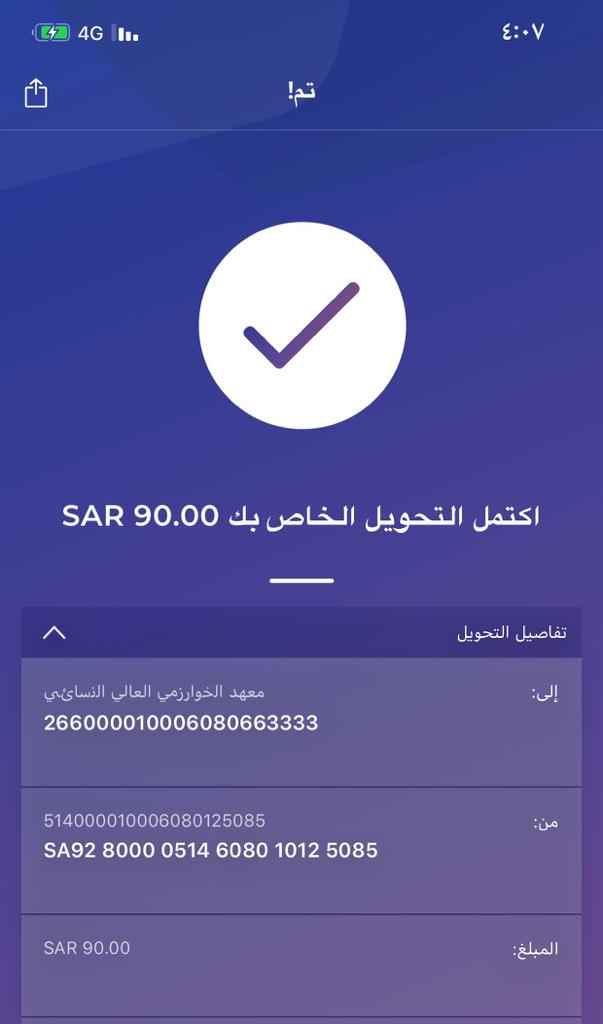Collapse the transfer details section
603x1024 pixels.
(x=55, y=632)
